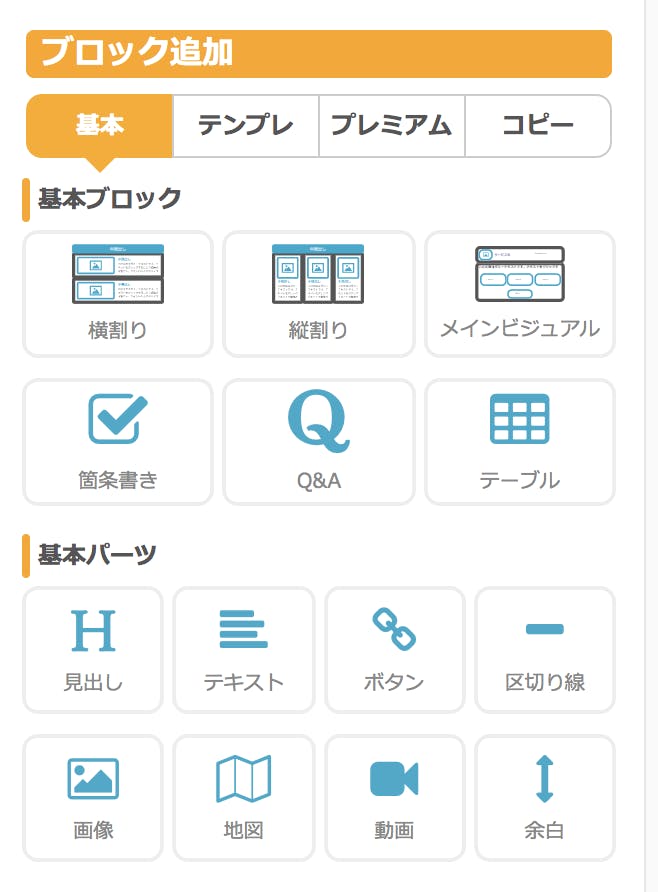This screenshot has height=892, width=658.
Task: Select the コピー tab
Action: click(x=537, y=126)
